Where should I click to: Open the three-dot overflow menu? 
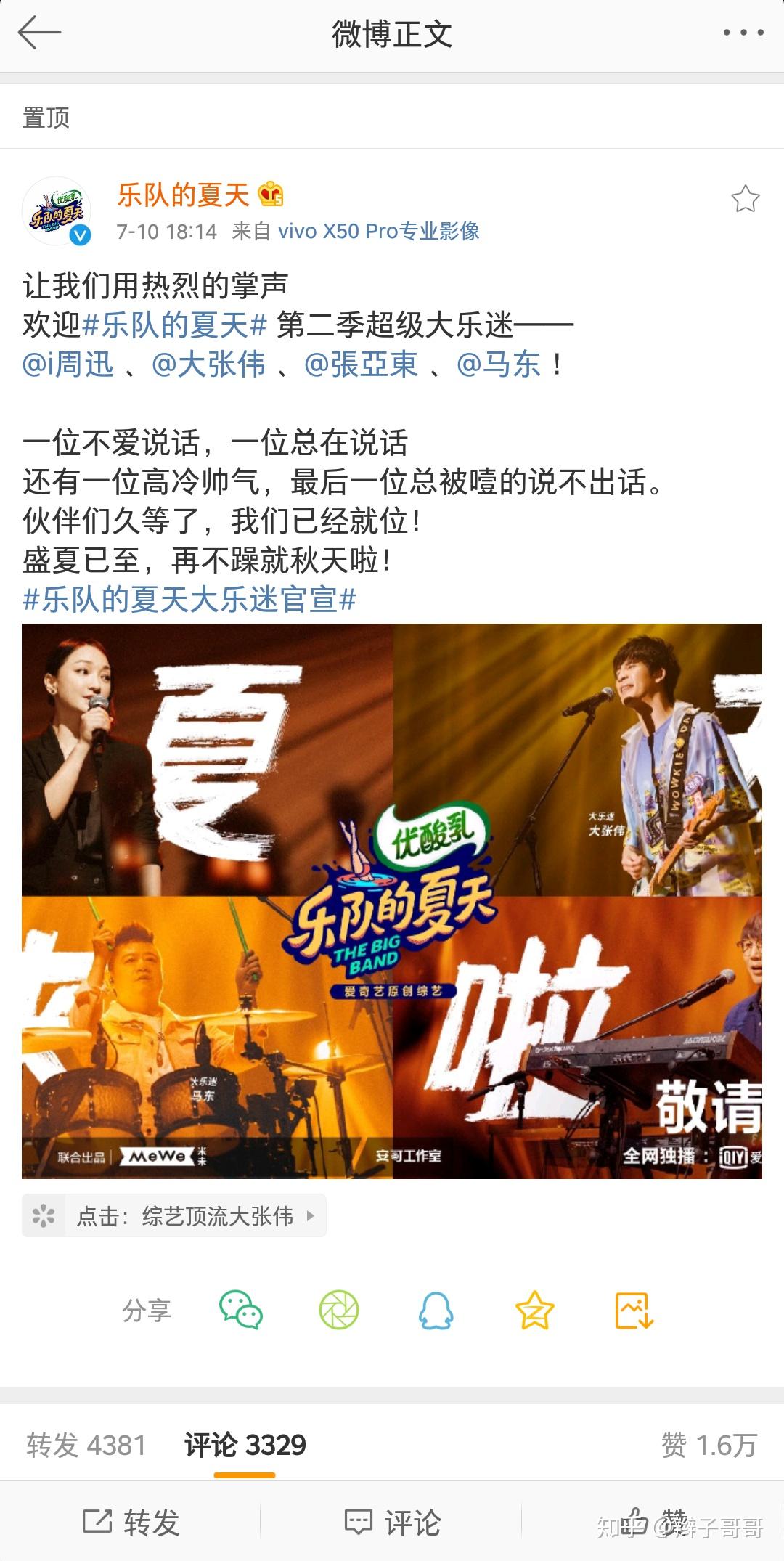click(x=743, y=33)
